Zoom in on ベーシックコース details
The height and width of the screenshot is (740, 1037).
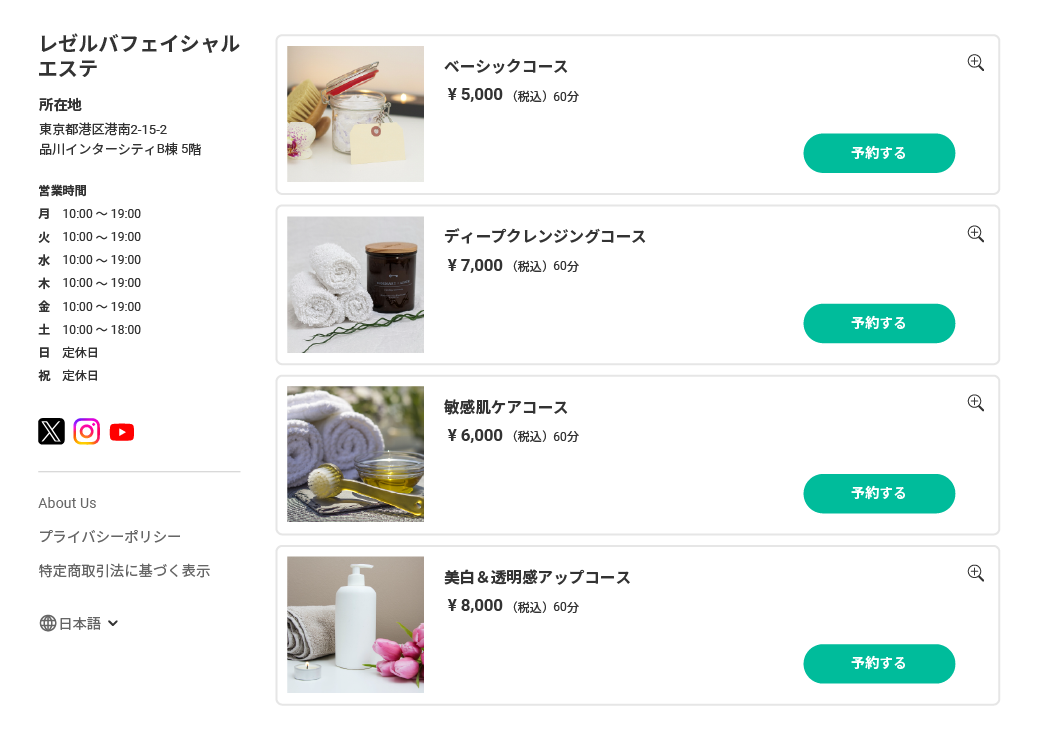976,63
